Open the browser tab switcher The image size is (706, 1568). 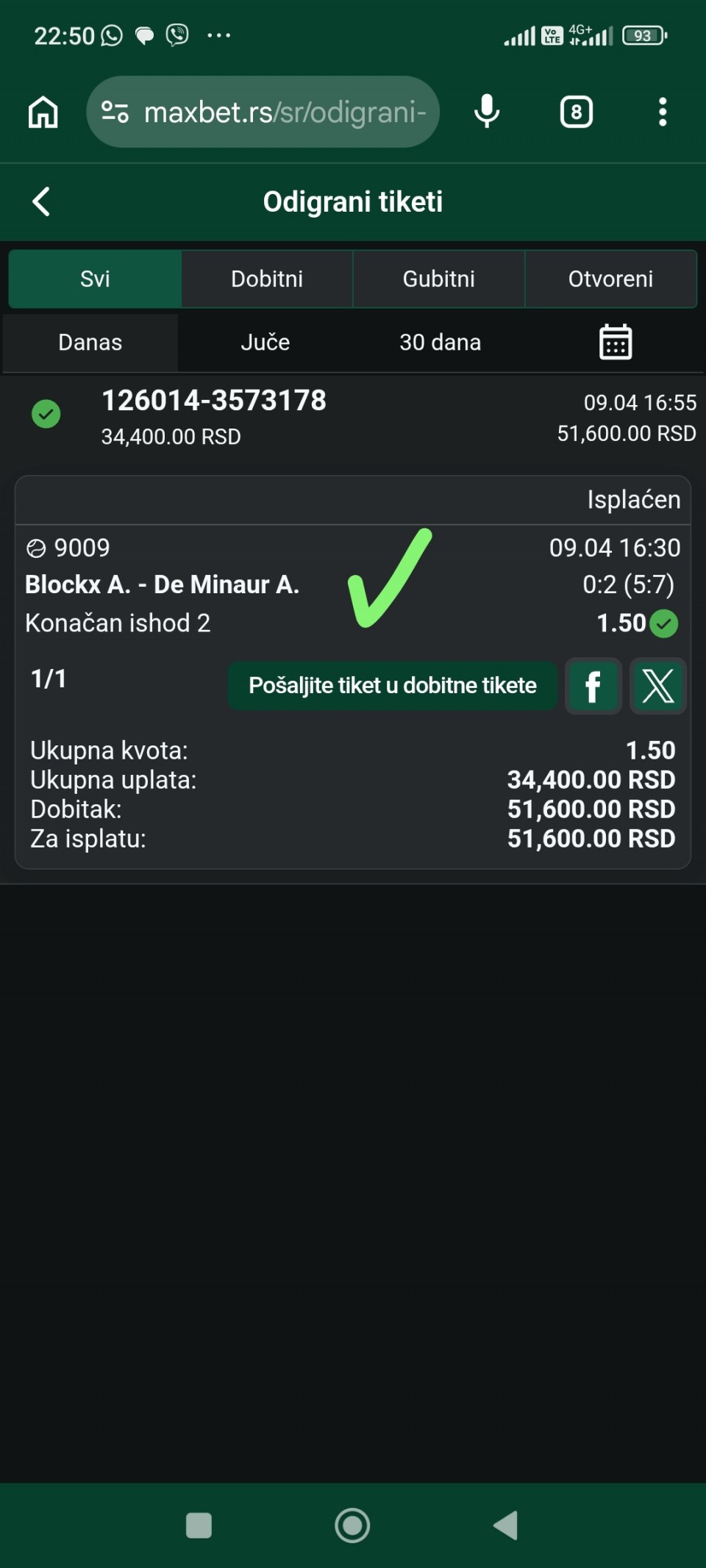pos(576,112)
